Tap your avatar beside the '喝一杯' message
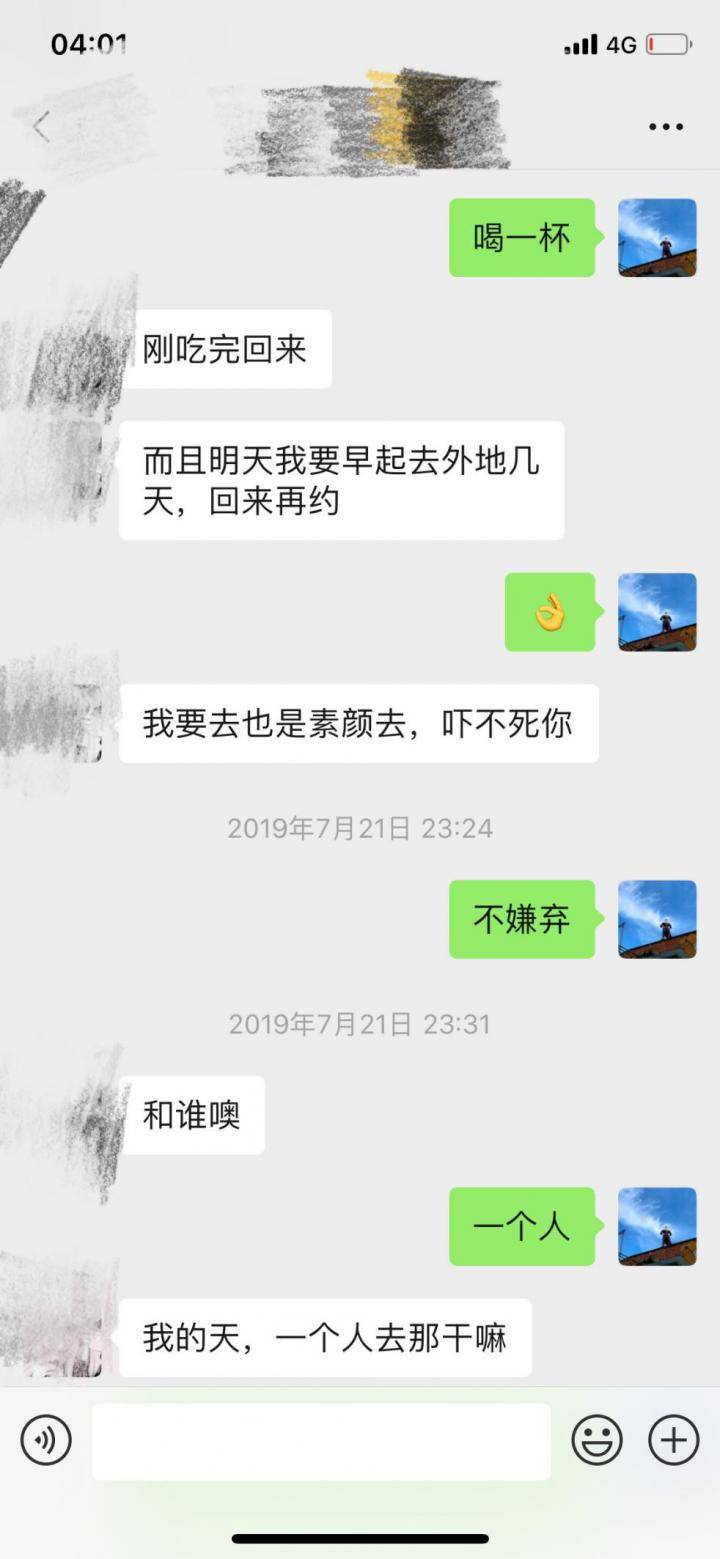 tap(657, 238)
